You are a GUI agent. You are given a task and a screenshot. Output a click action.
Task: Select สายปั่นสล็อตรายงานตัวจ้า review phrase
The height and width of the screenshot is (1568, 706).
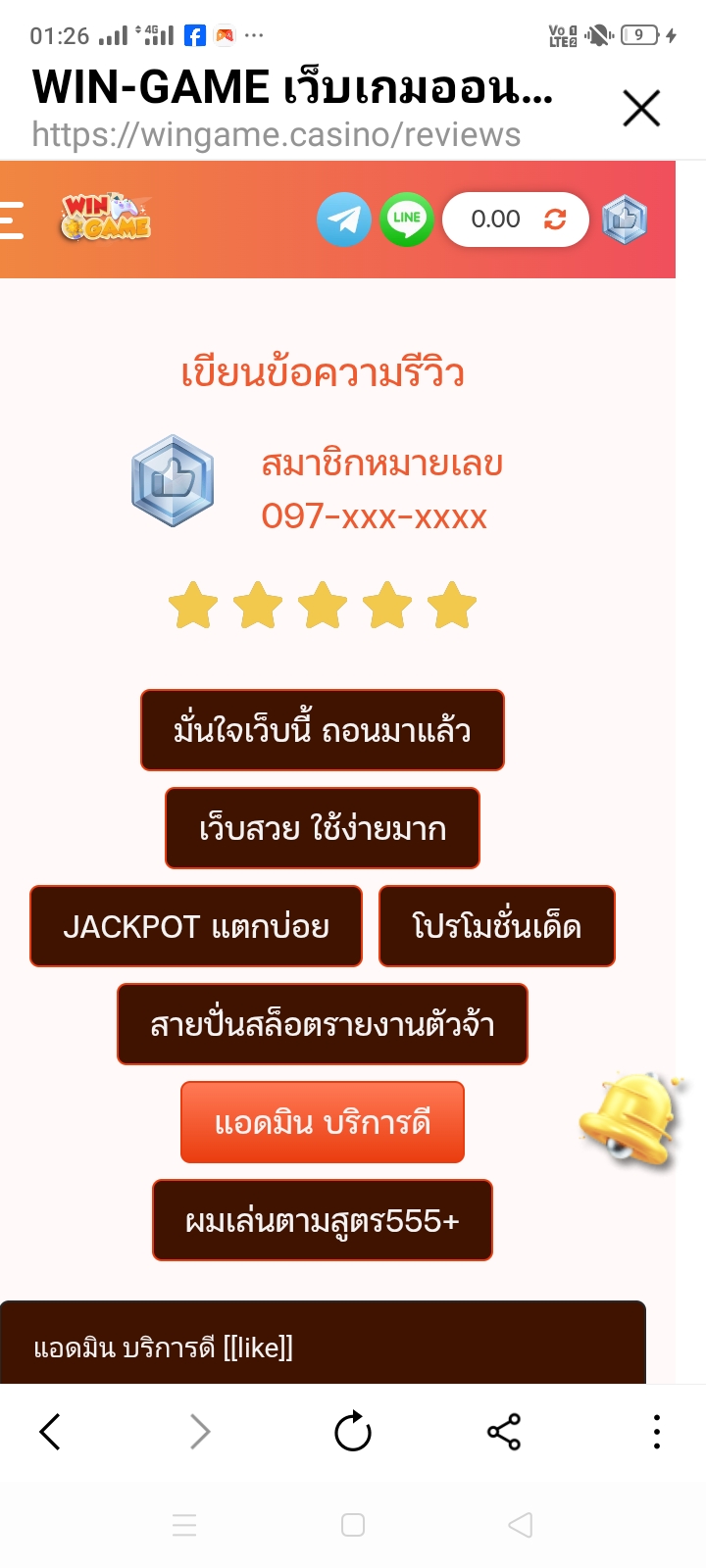click(323, 1024)
